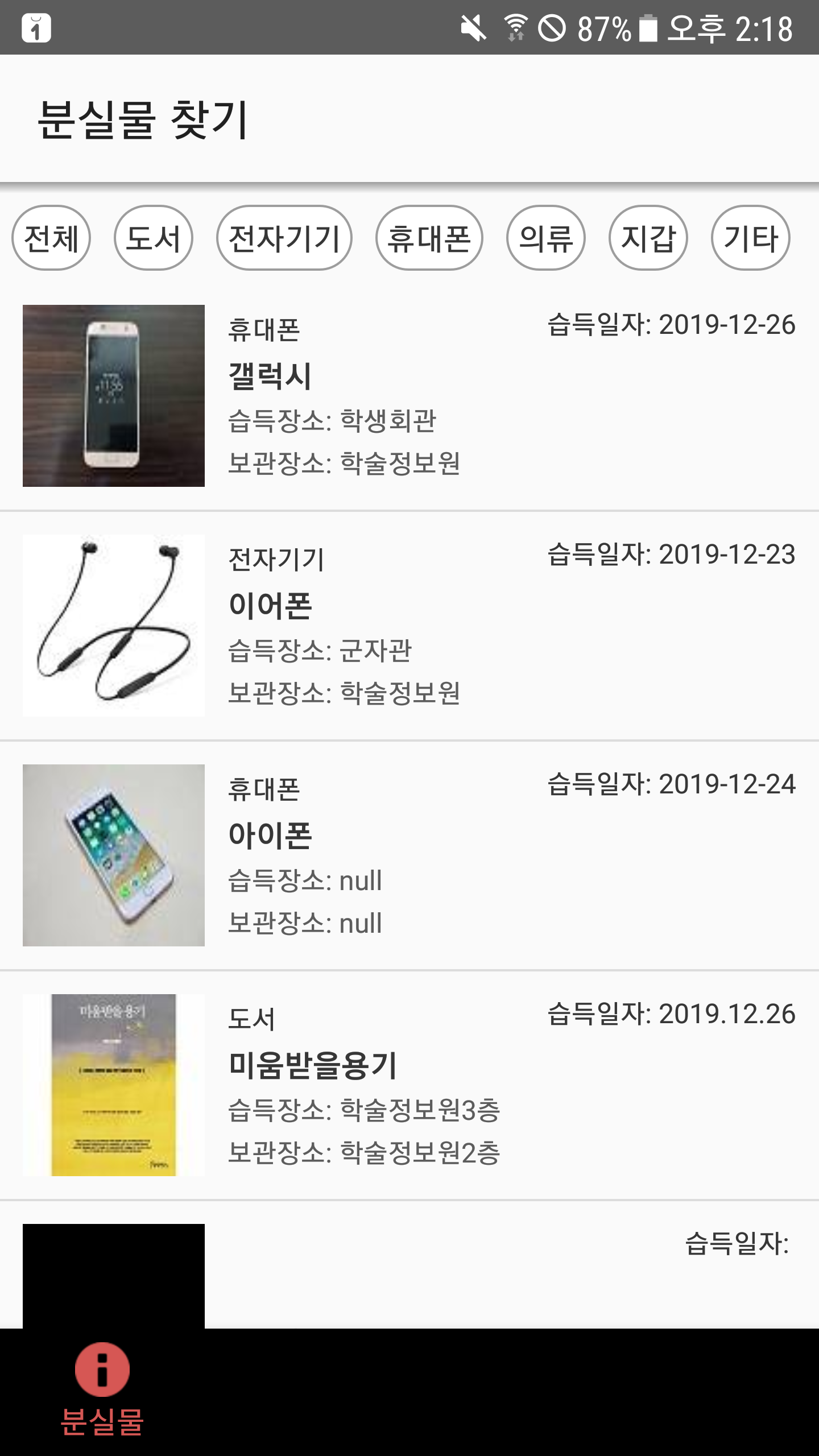Filter by 의류 category
819x1456 pixels.
545,238
